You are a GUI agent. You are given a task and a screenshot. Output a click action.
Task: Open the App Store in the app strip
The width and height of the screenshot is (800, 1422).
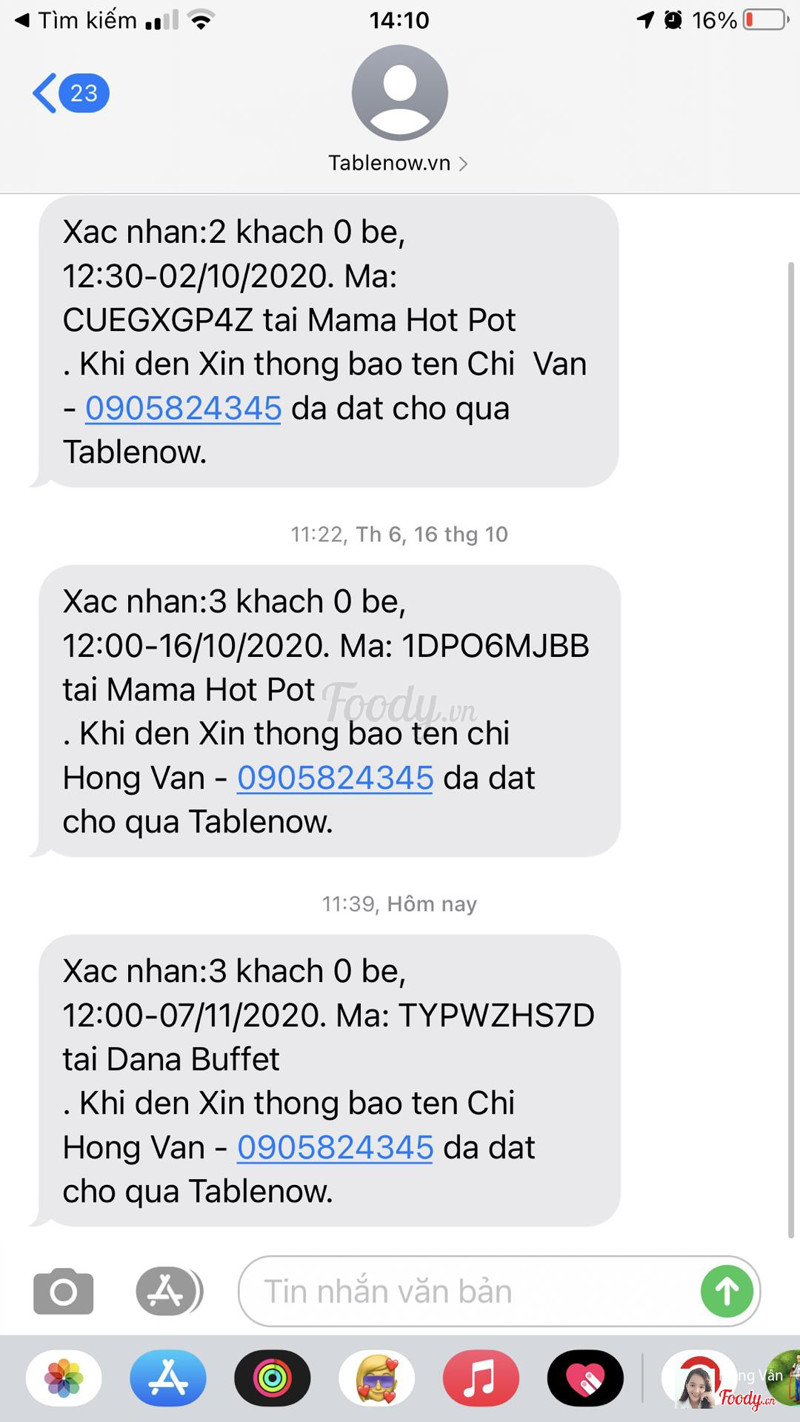point(167,1379)
